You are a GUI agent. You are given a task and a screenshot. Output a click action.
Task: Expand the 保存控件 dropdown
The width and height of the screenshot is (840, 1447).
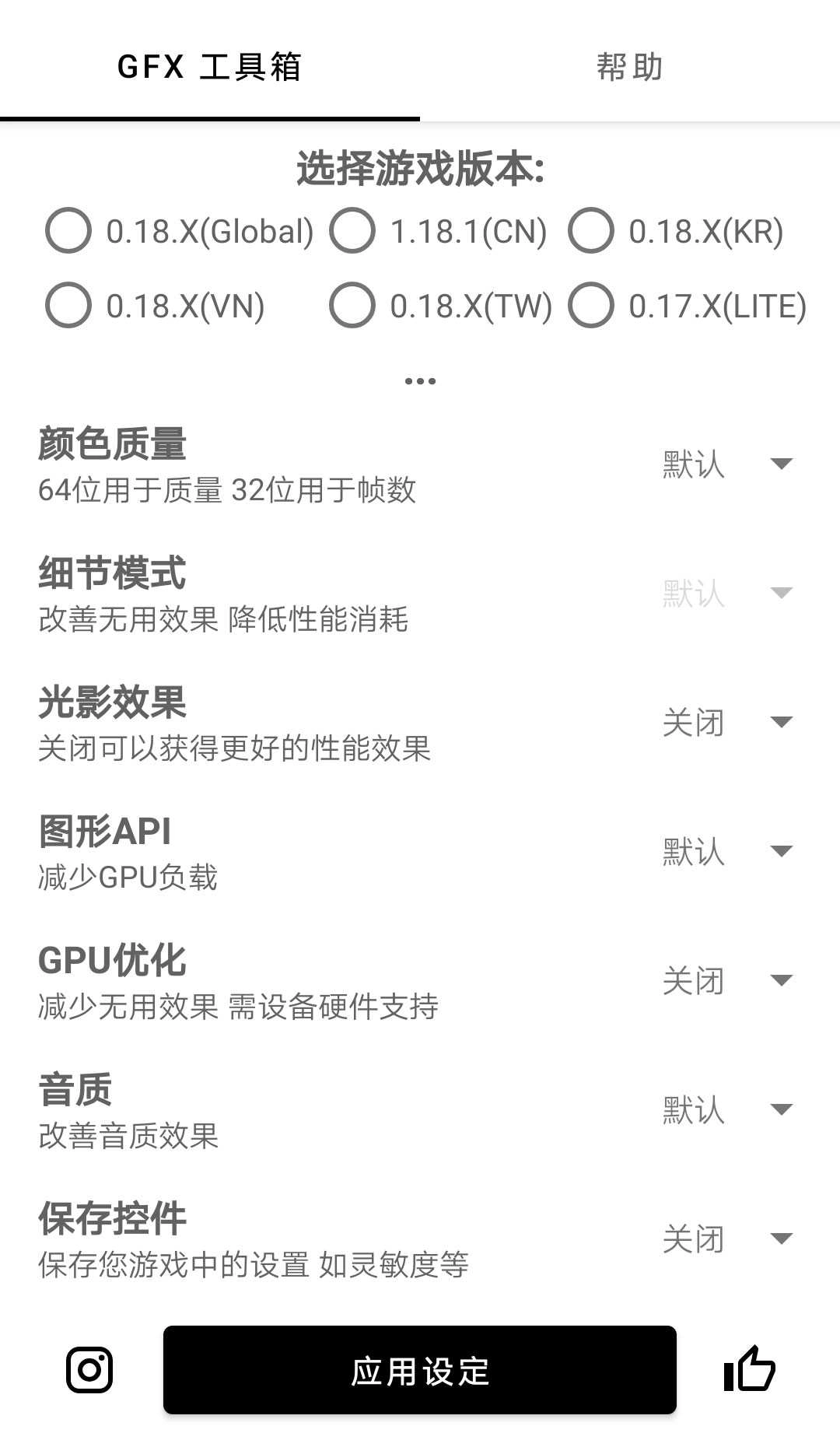click(726, 1239)
